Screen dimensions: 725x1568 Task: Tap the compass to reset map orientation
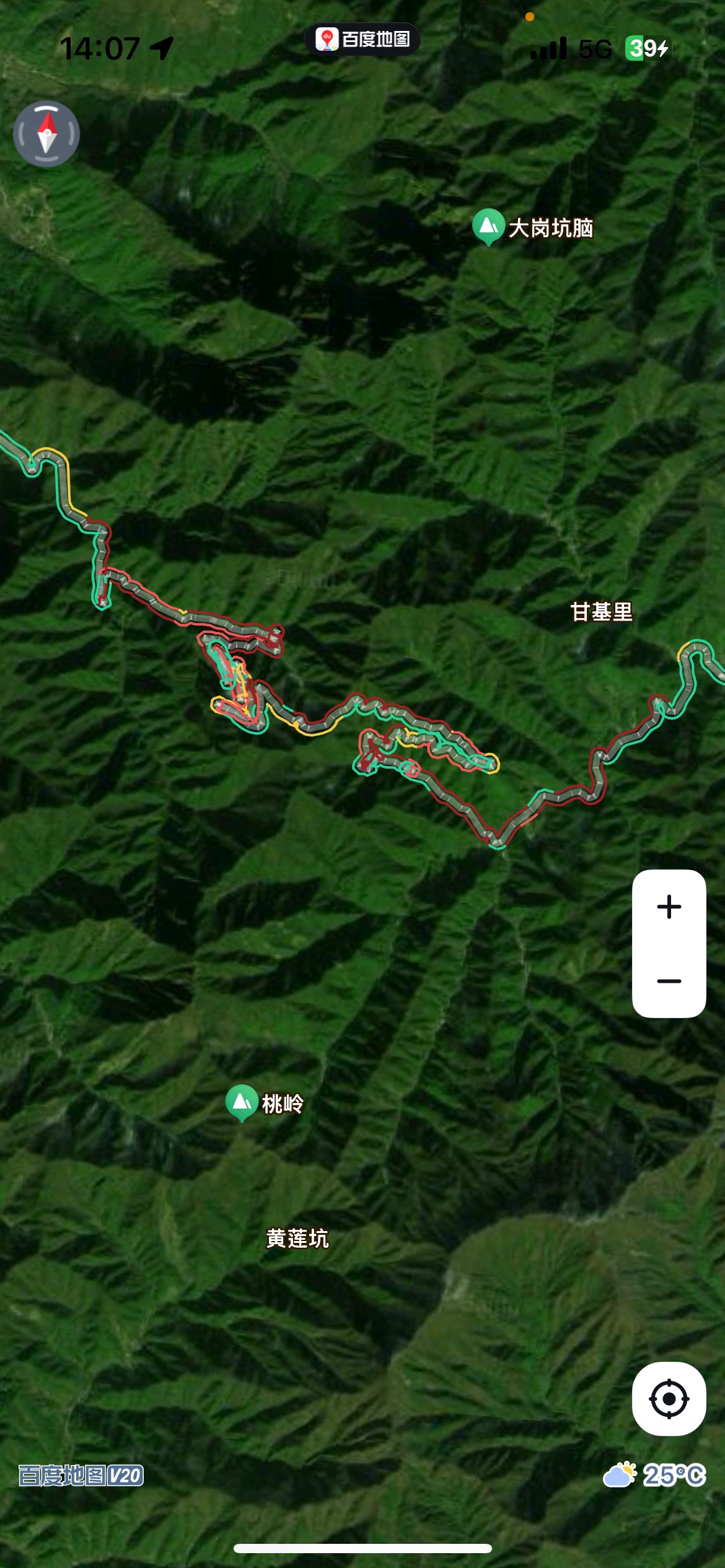46,134
